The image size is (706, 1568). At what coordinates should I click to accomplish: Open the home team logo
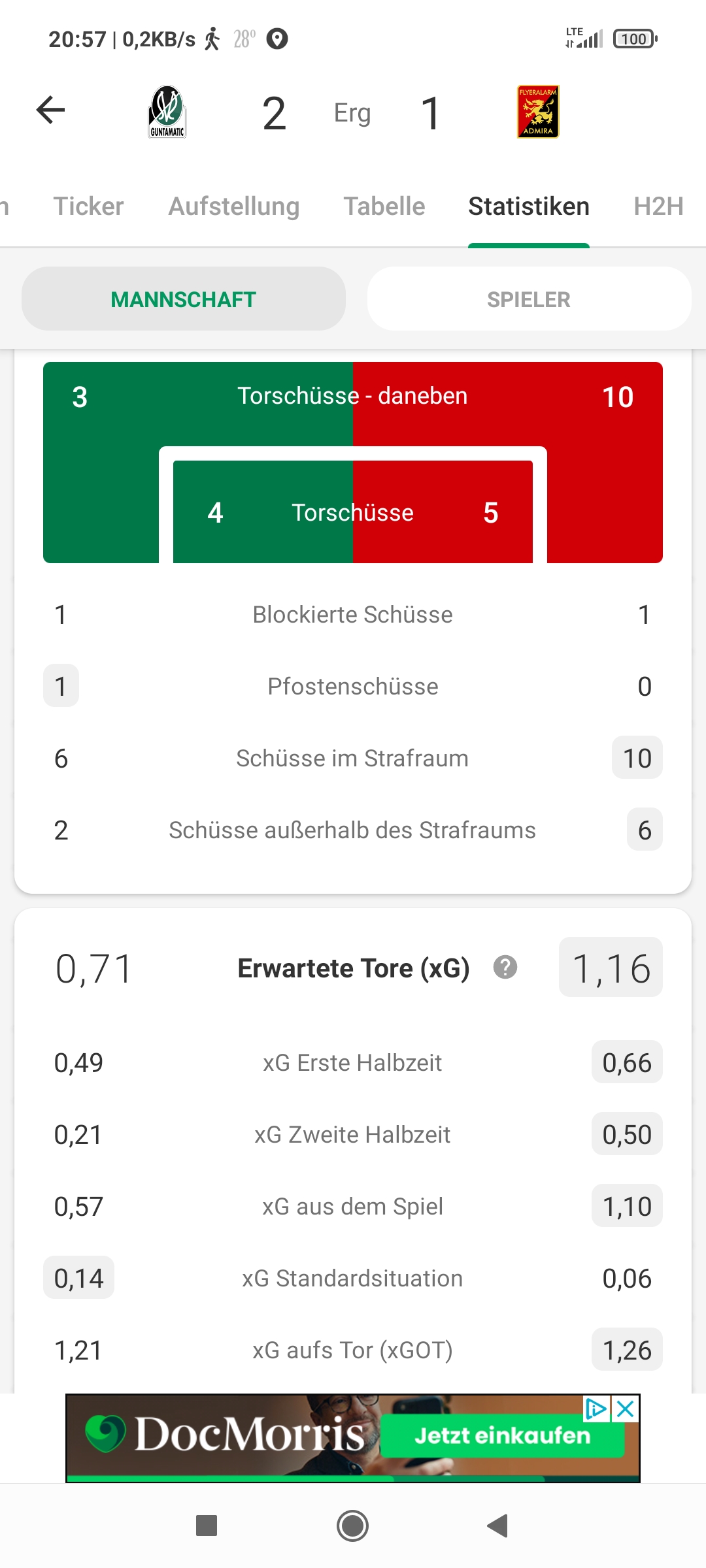(167, 112)
